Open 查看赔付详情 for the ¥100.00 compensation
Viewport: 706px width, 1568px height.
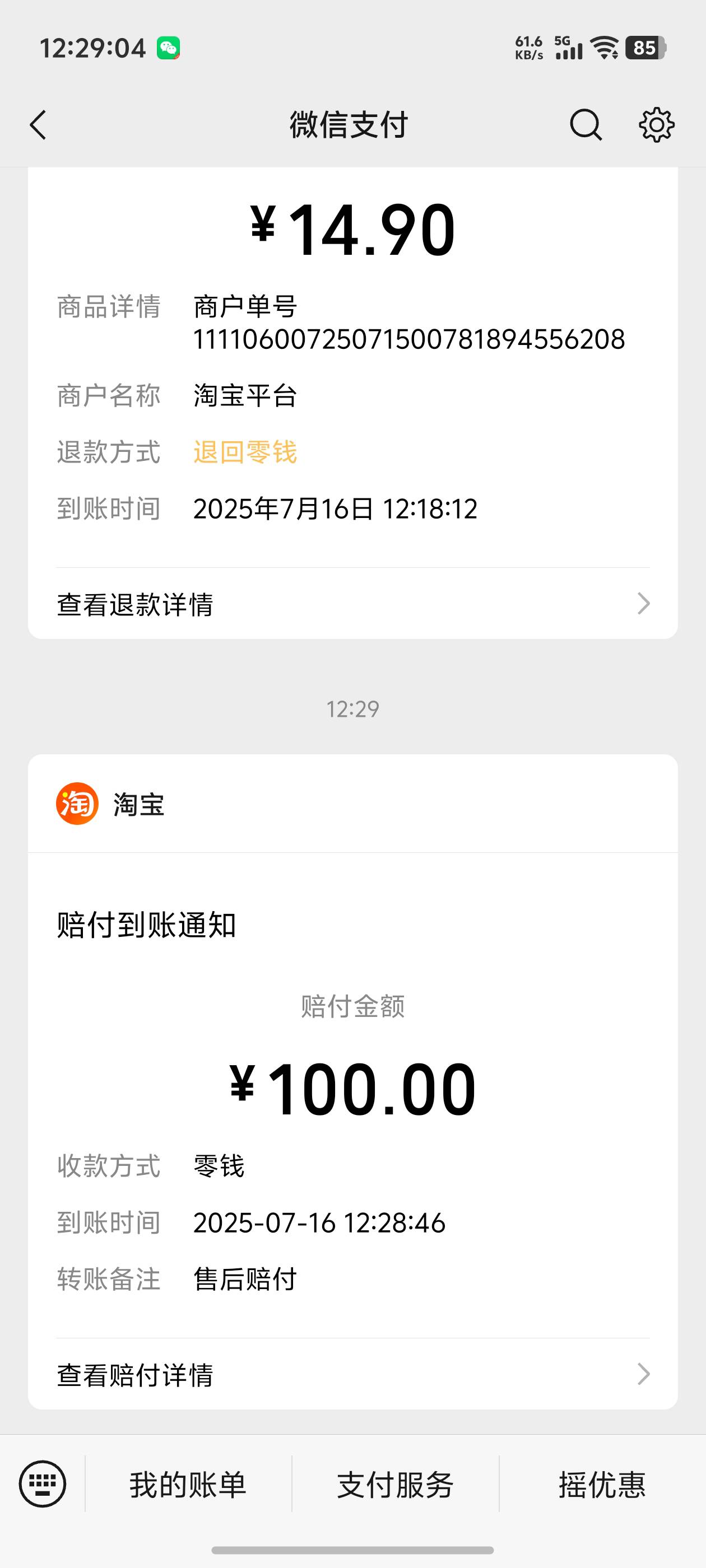pyautogui.click(x=352, y=1374)
